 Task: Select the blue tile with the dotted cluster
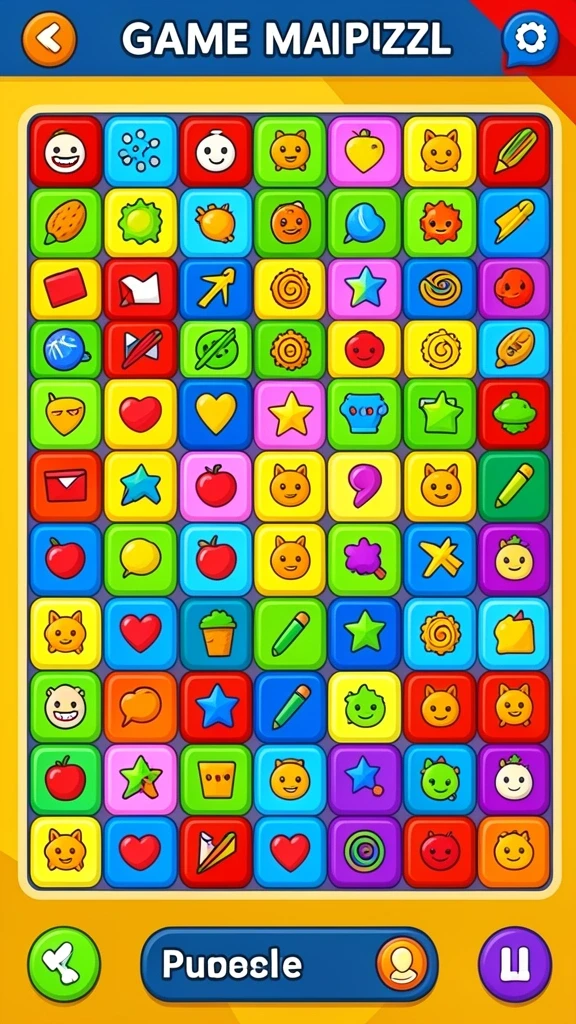140,152
